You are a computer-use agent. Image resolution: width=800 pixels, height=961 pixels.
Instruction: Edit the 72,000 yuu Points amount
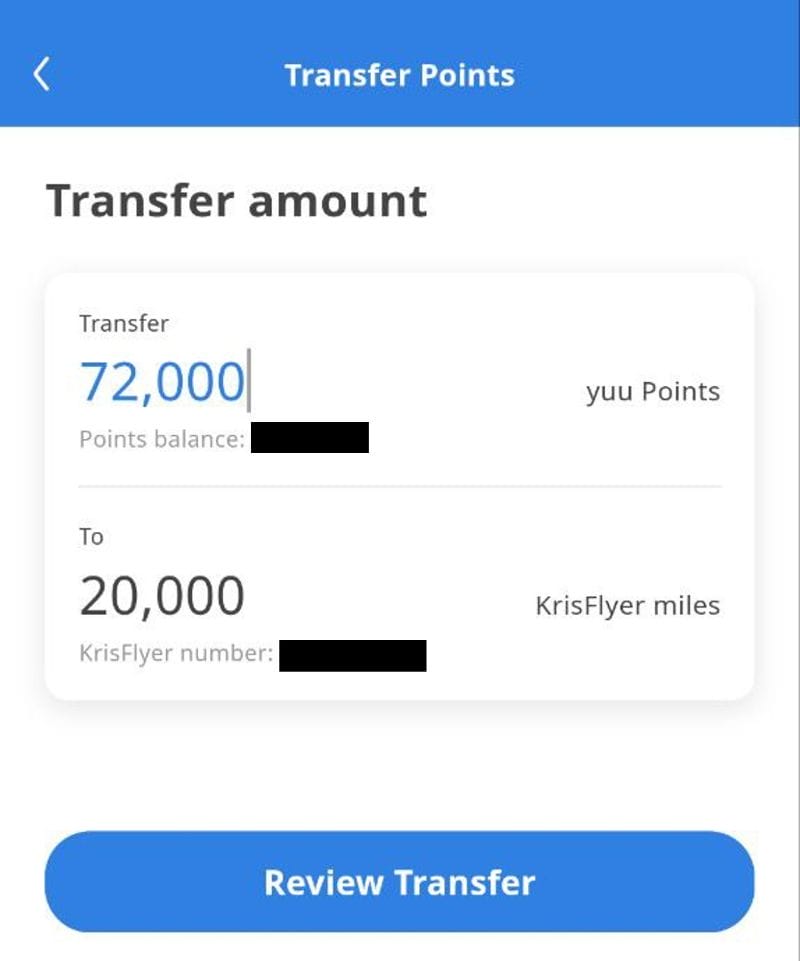pyautogui.click(x=162, y=382)
